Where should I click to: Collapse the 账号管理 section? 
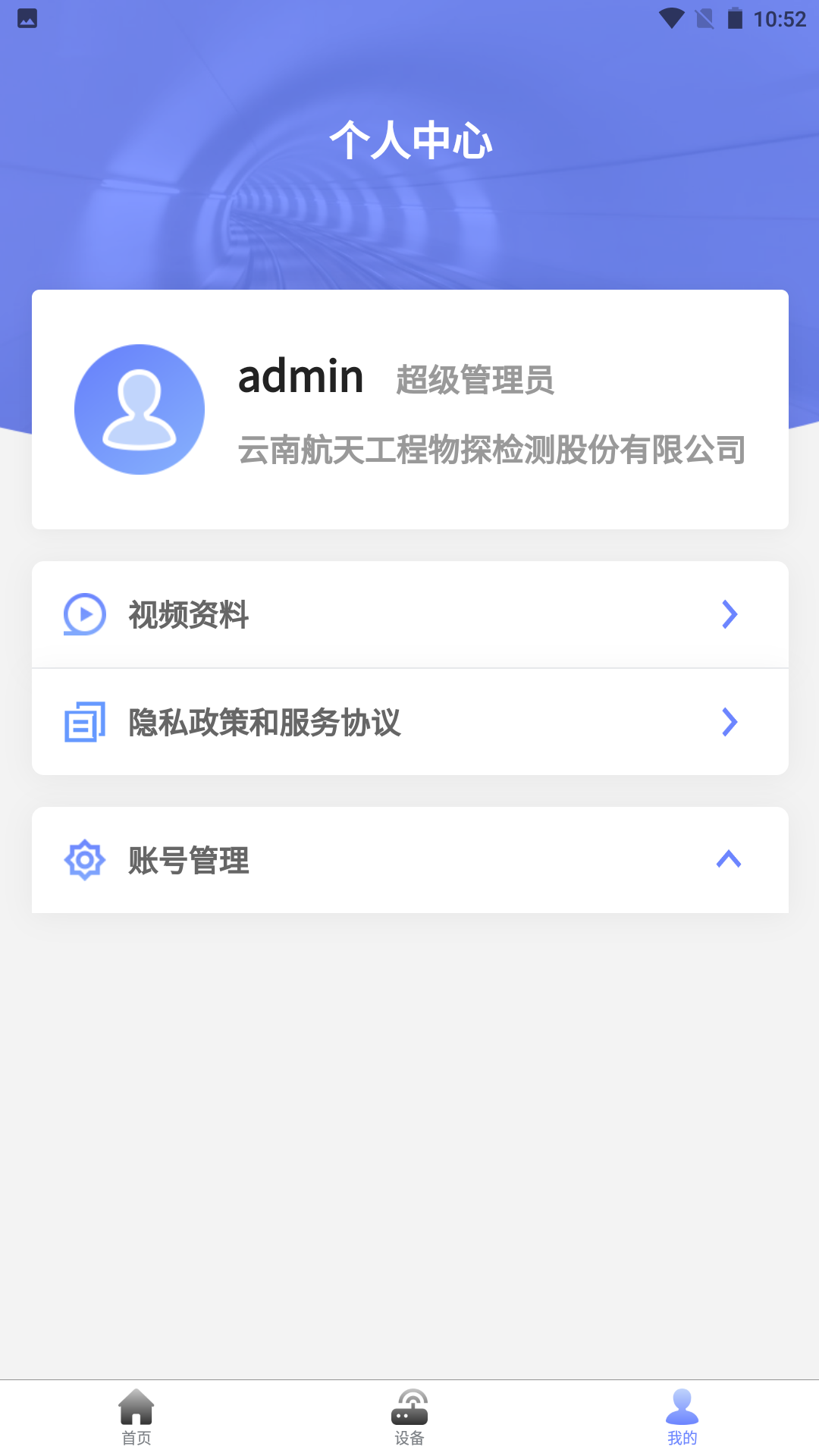(x=729, y=860)
